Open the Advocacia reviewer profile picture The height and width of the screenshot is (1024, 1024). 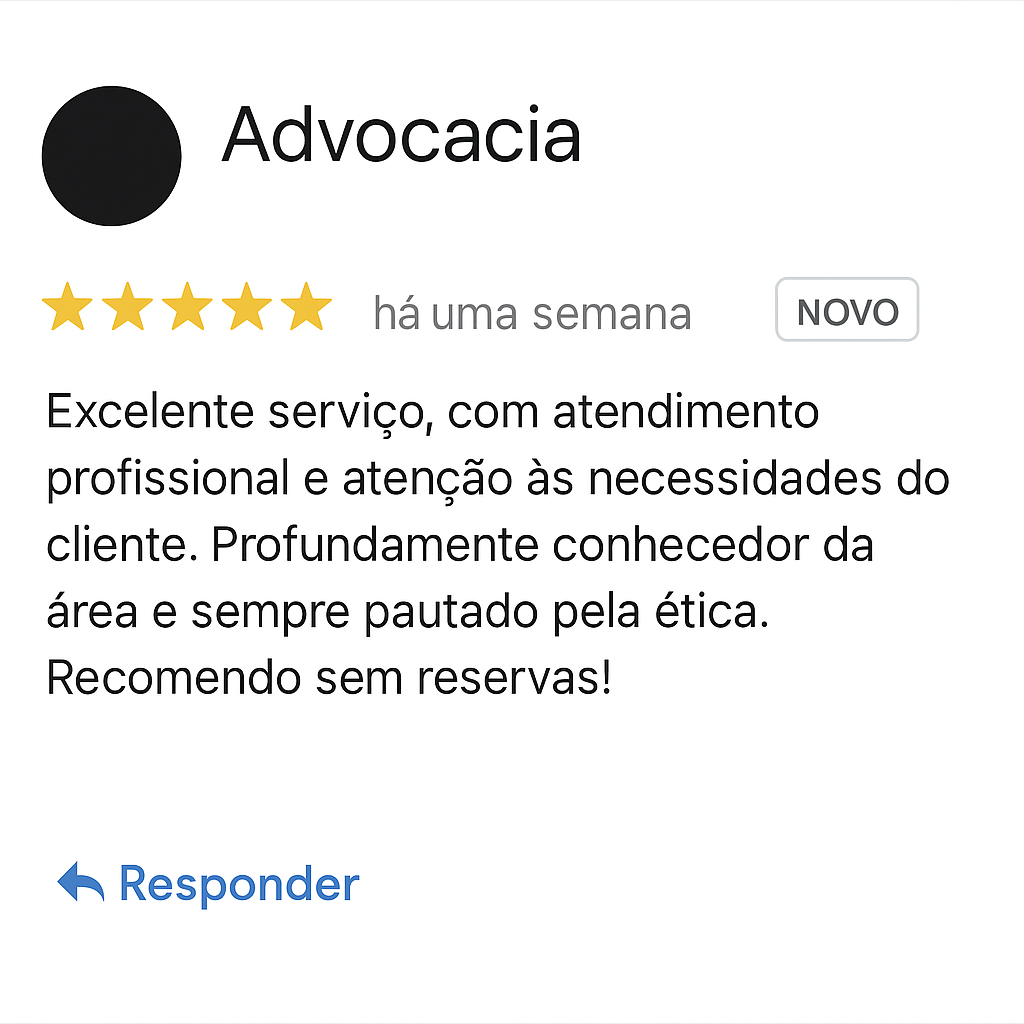click(x=111, y=156)
